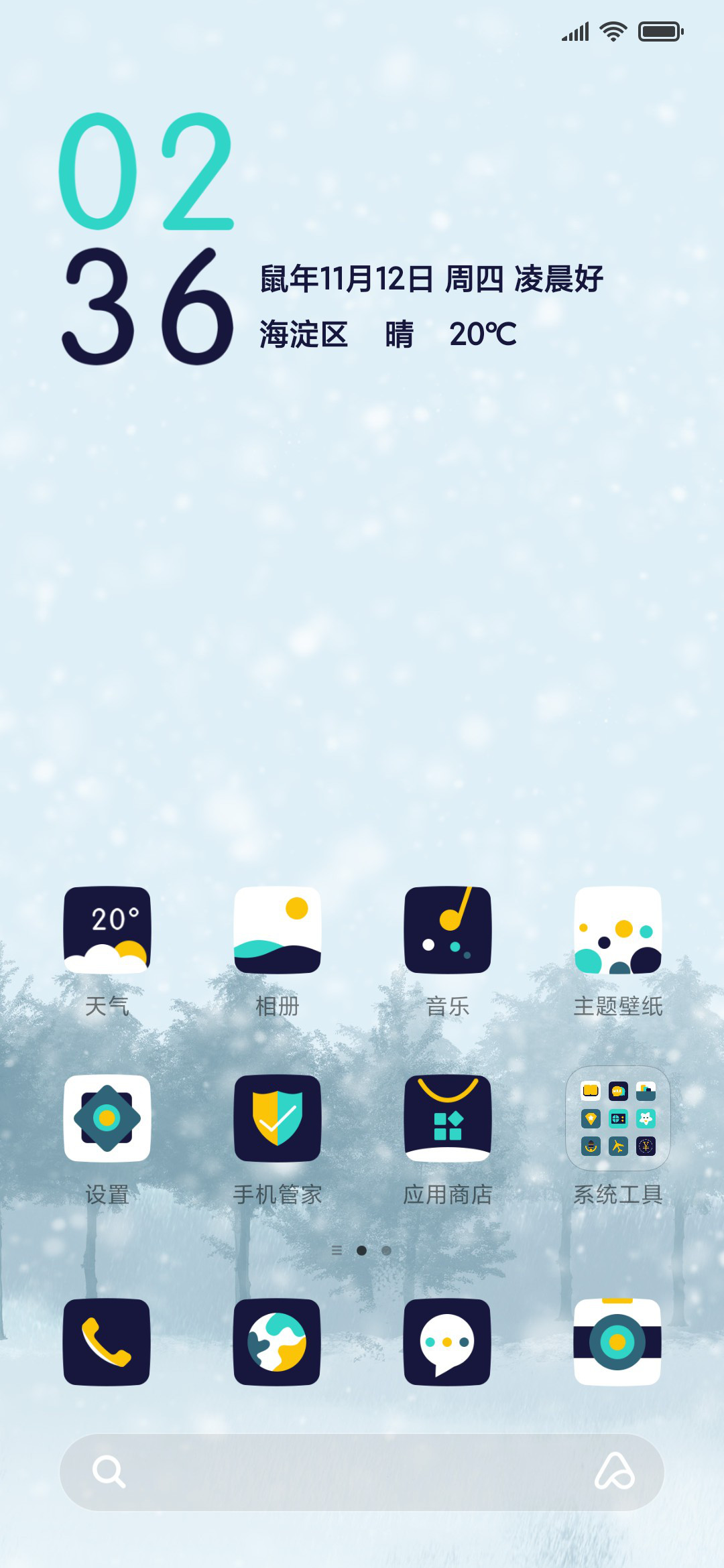Jump to the second home page dot
This screenshot has height=1568, width=724.
click(x=386, y=1250)
